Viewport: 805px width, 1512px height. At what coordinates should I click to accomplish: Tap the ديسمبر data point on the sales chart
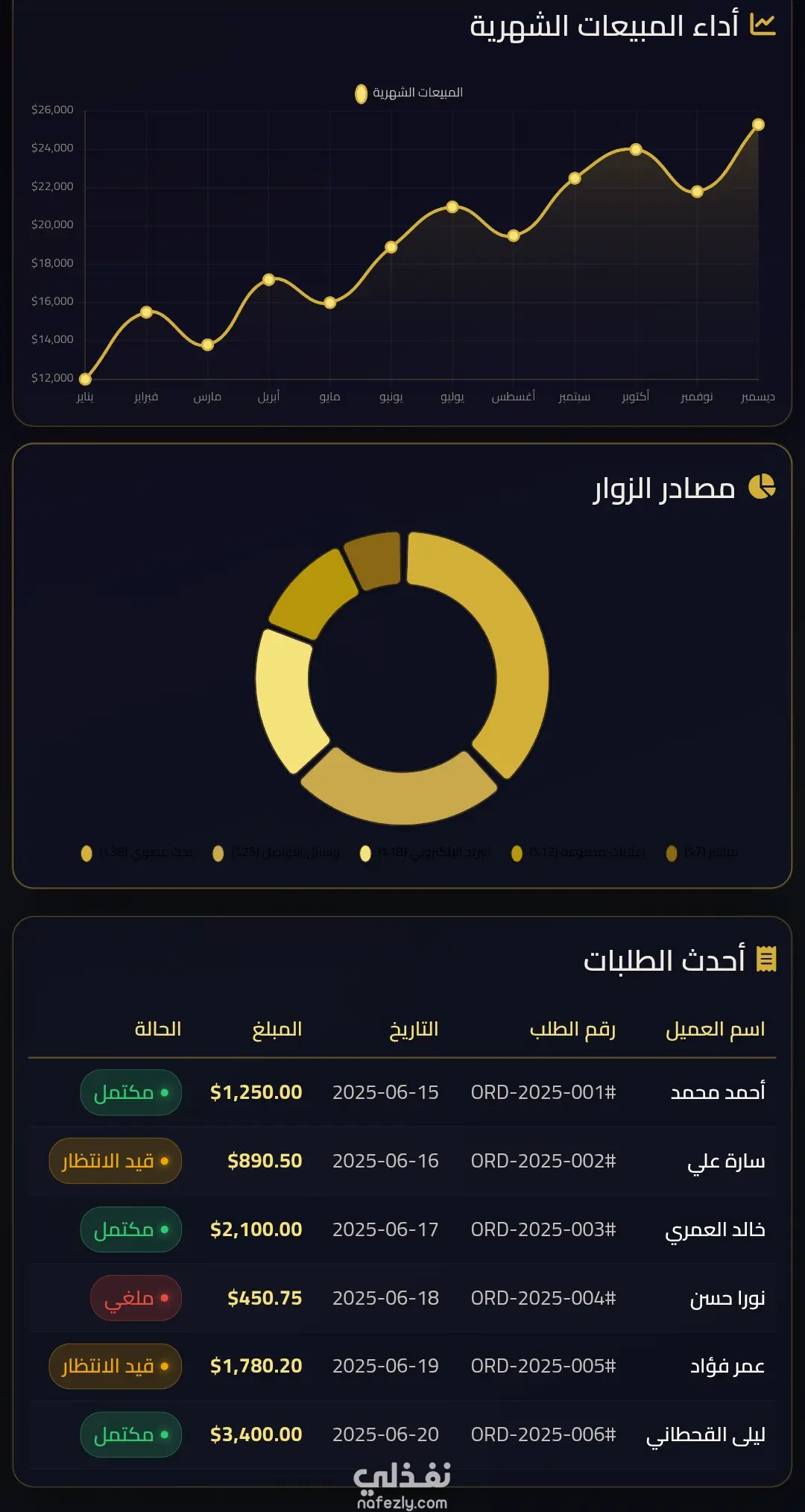[758, 125]
